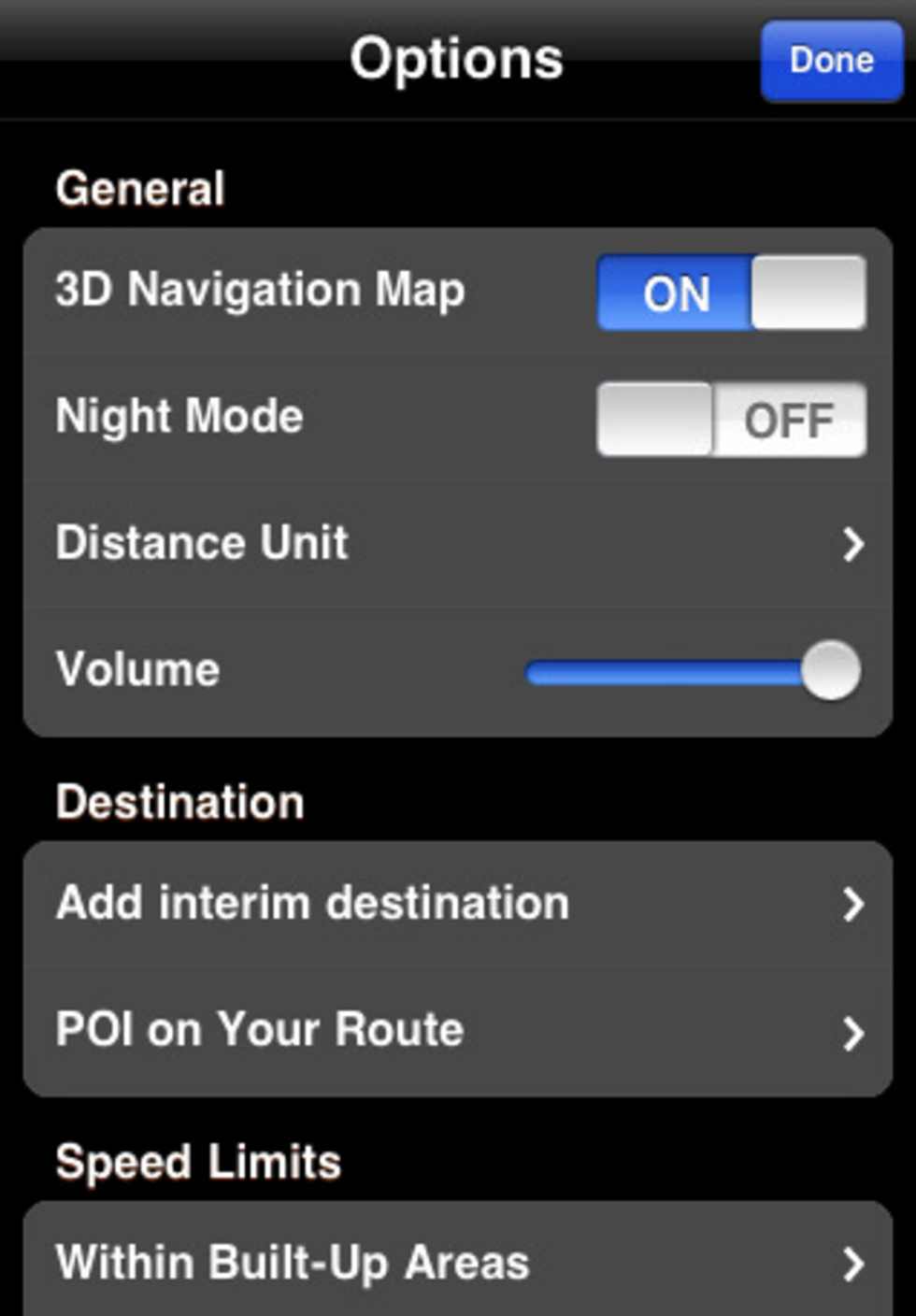Tap the Done button
The width and height of the screenshot is (916, 1316).
click(x=831, y=61)
